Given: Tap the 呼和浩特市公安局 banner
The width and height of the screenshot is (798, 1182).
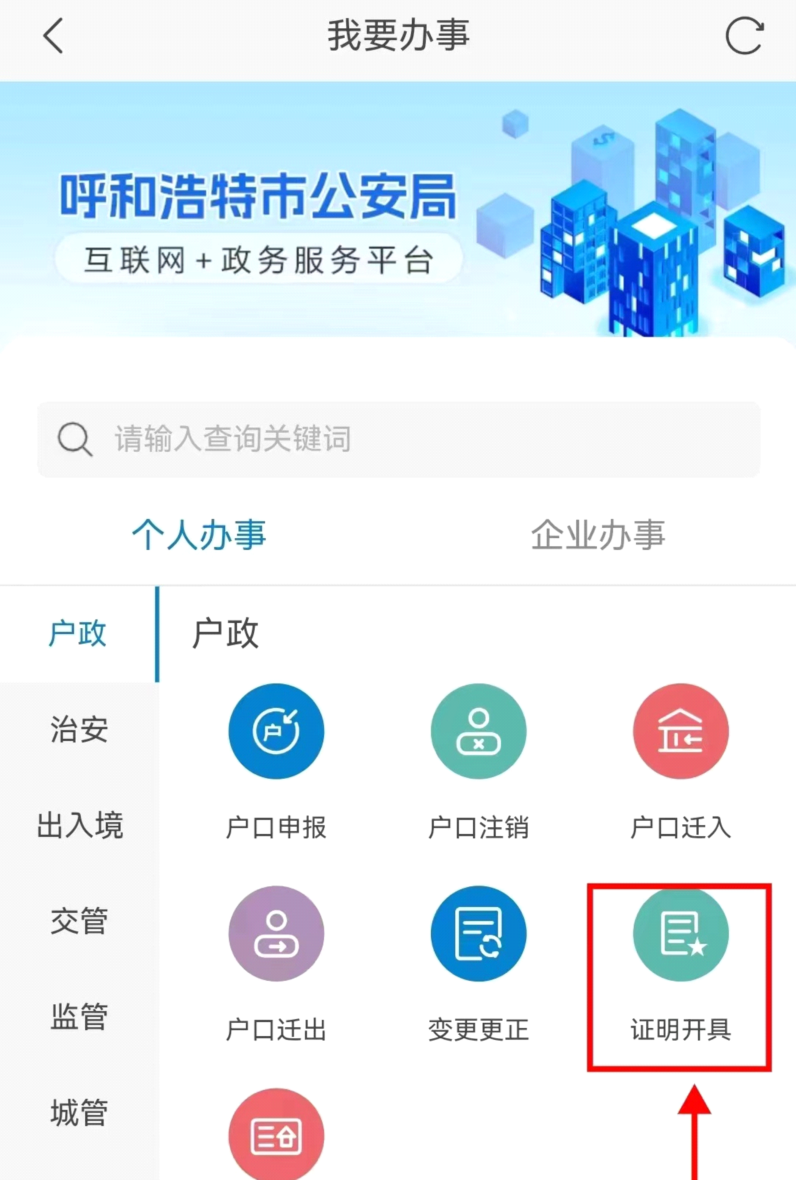Looking at the screenshot, I should click(x=398, y=210).
